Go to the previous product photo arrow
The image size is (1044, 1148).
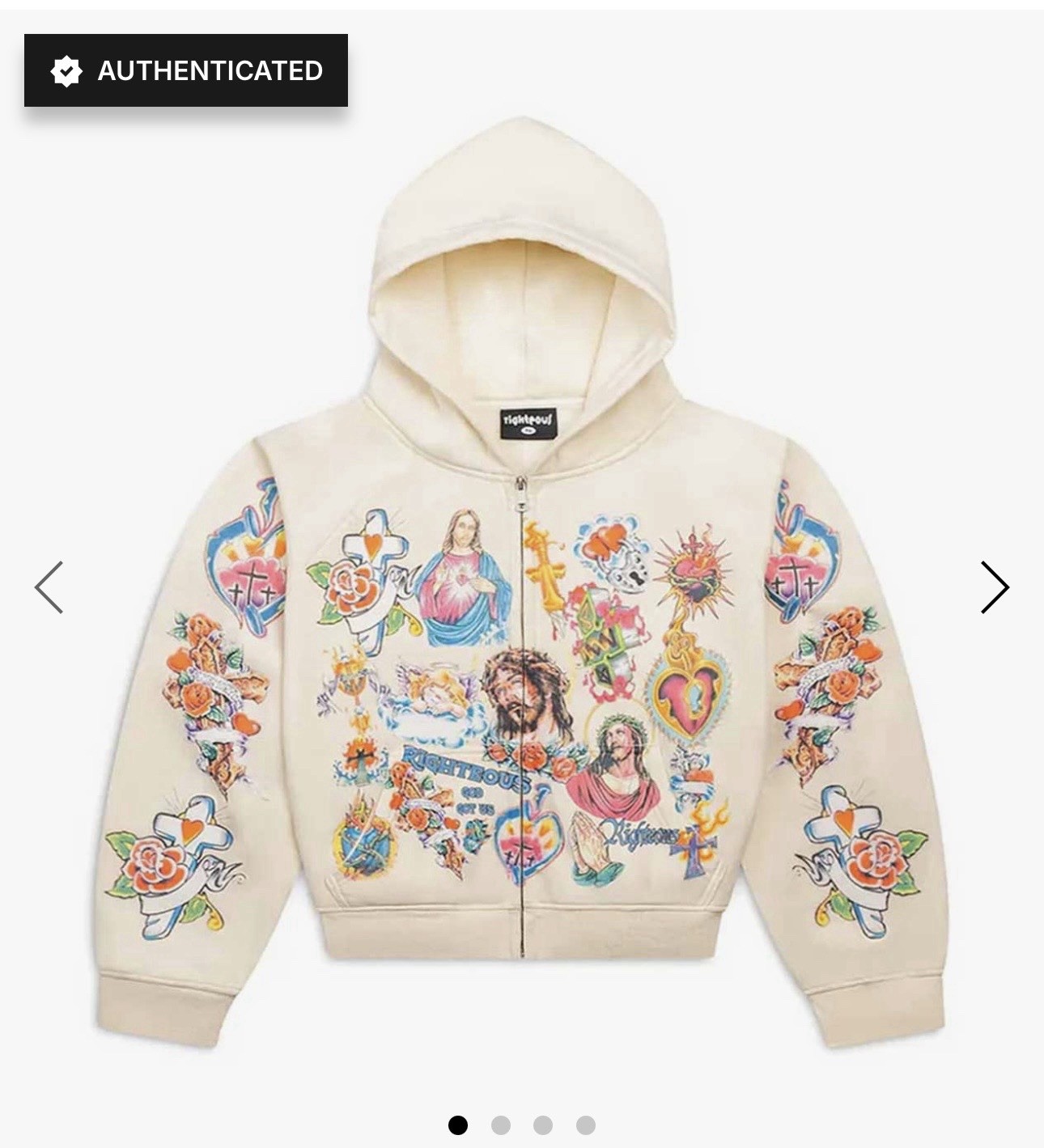[x=49, y=587]
